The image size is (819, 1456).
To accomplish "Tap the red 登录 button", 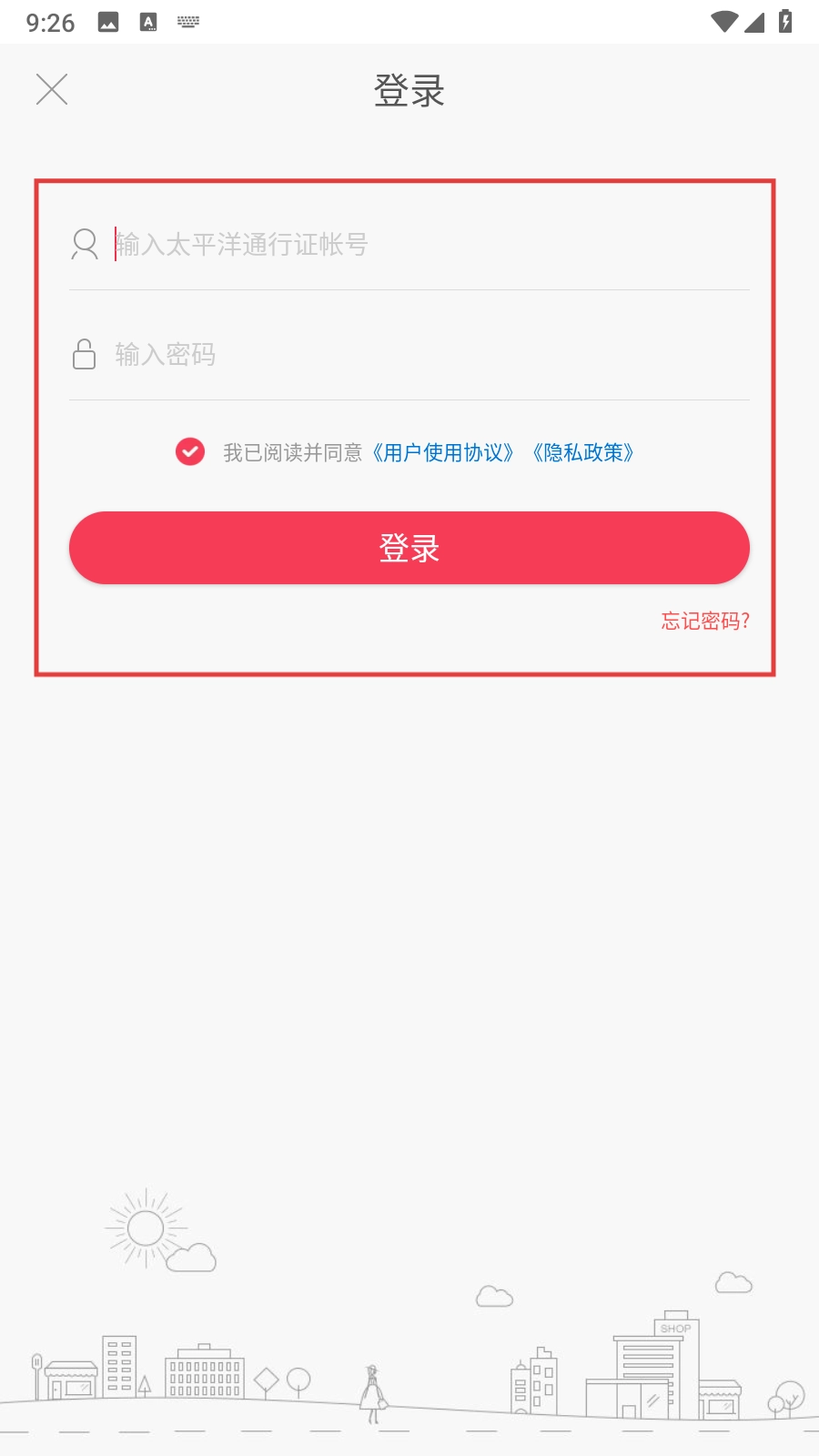I will 409,548.
